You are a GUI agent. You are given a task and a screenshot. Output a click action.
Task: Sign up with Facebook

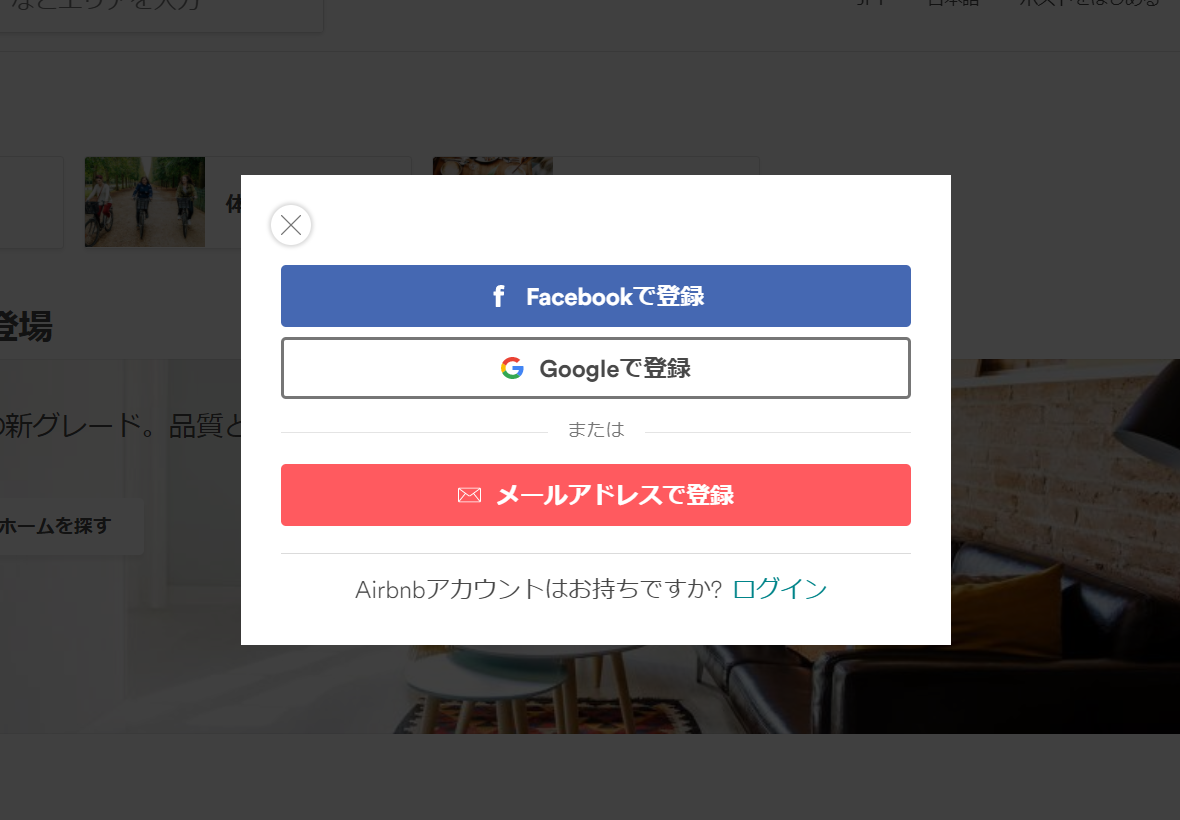coord(595,296)
